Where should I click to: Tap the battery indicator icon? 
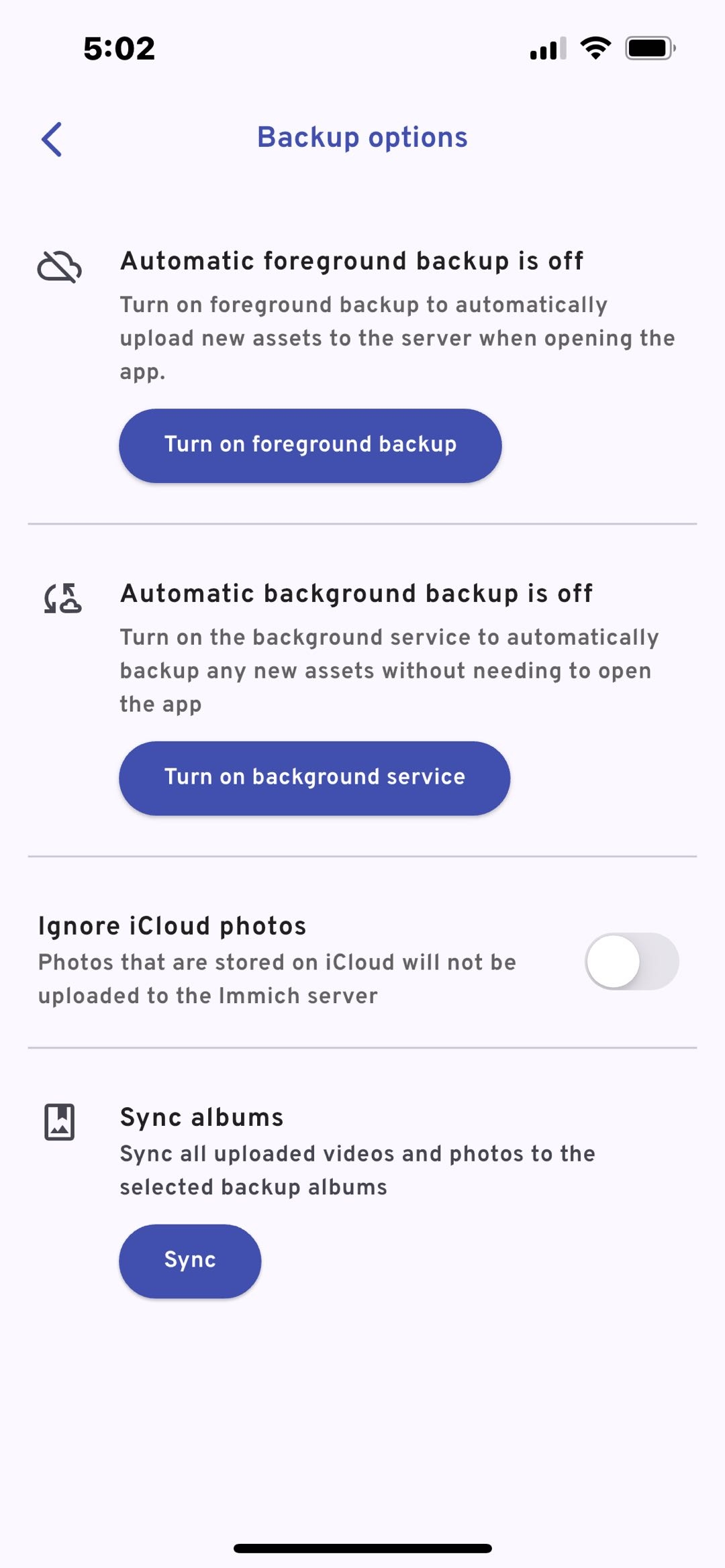pyautogui.click(x=649, y=47)
